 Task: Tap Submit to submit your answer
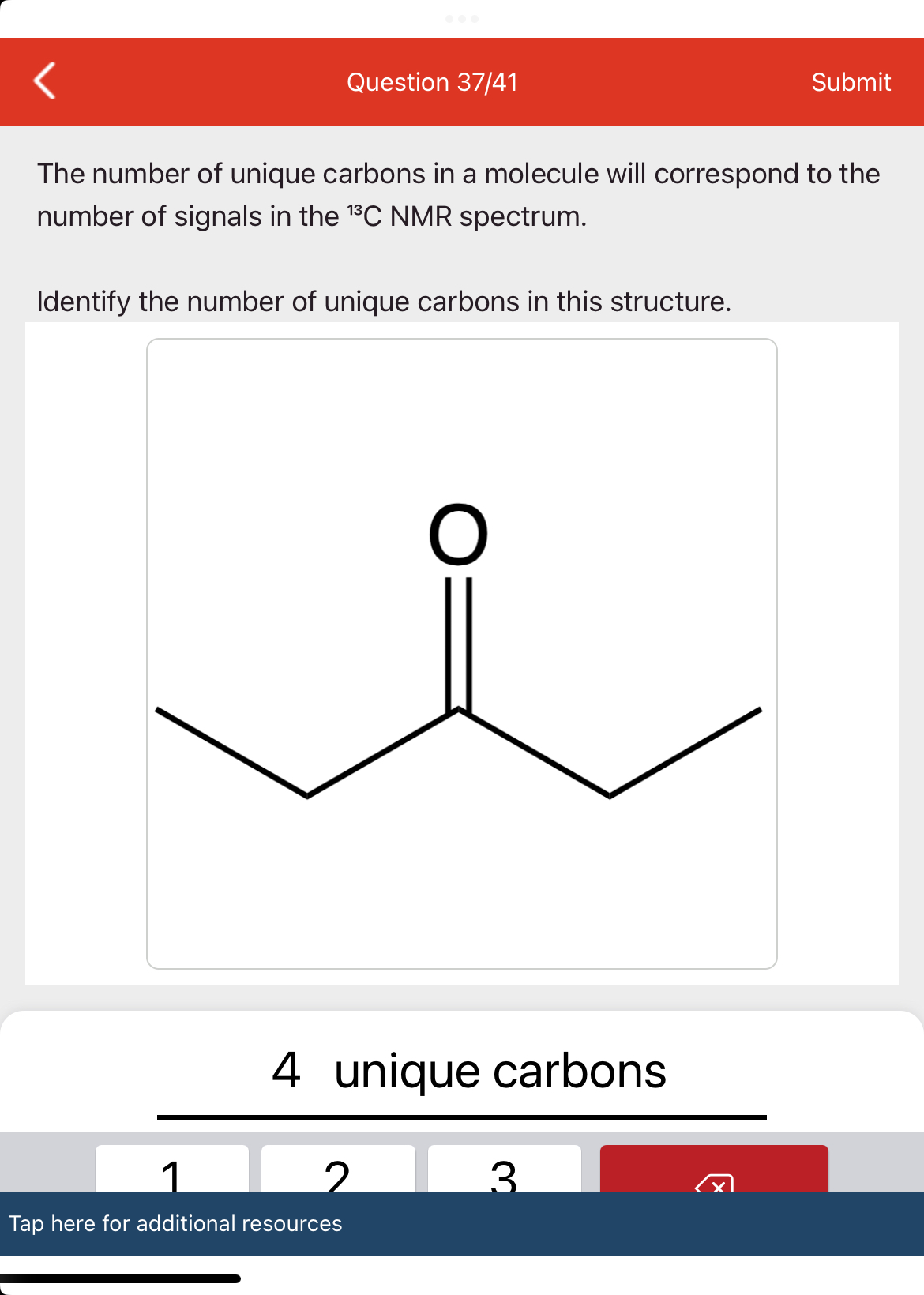851,82
